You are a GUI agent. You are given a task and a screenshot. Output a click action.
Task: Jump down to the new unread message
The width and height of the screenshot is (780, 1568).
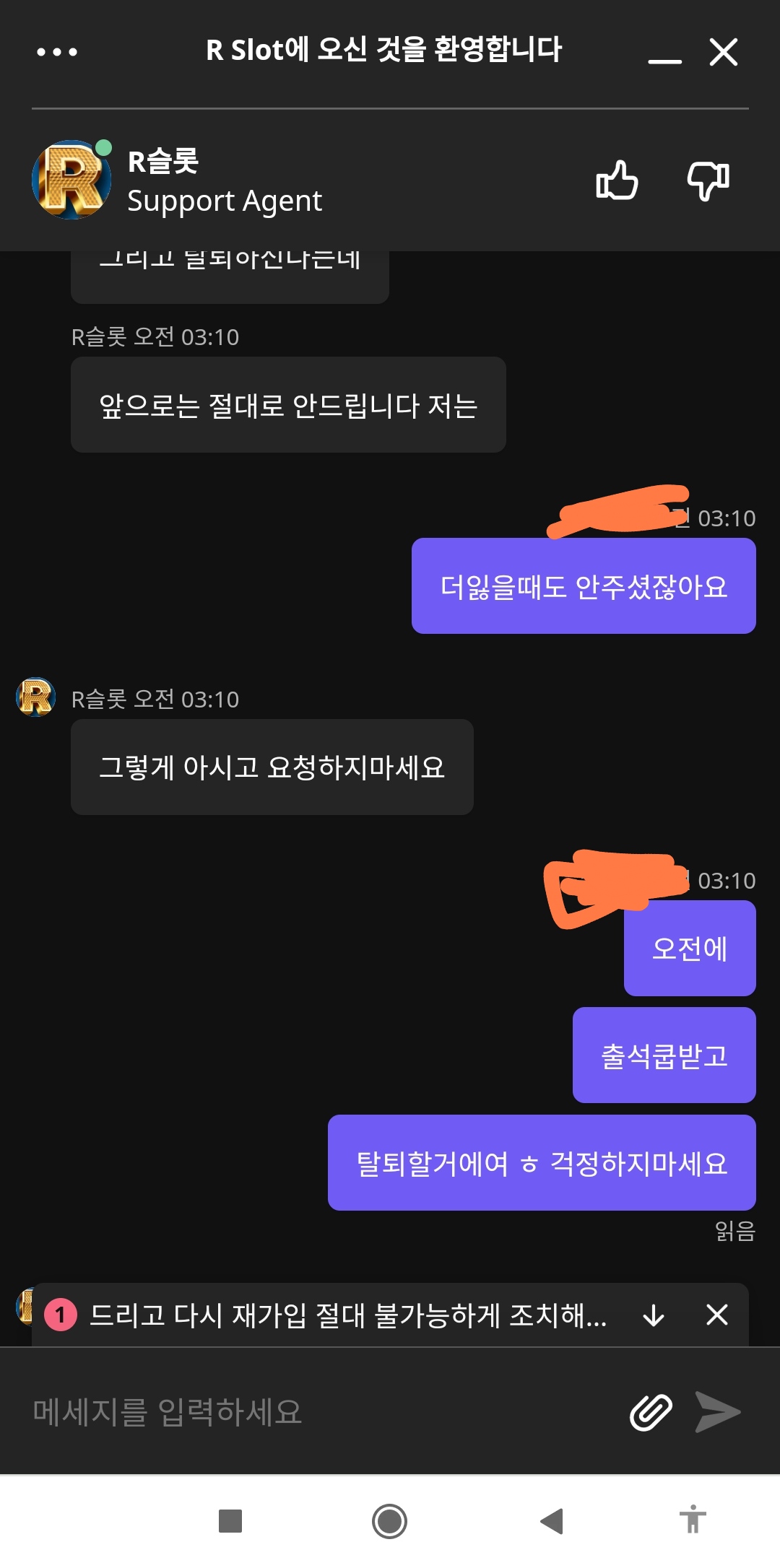(654, 1315)
